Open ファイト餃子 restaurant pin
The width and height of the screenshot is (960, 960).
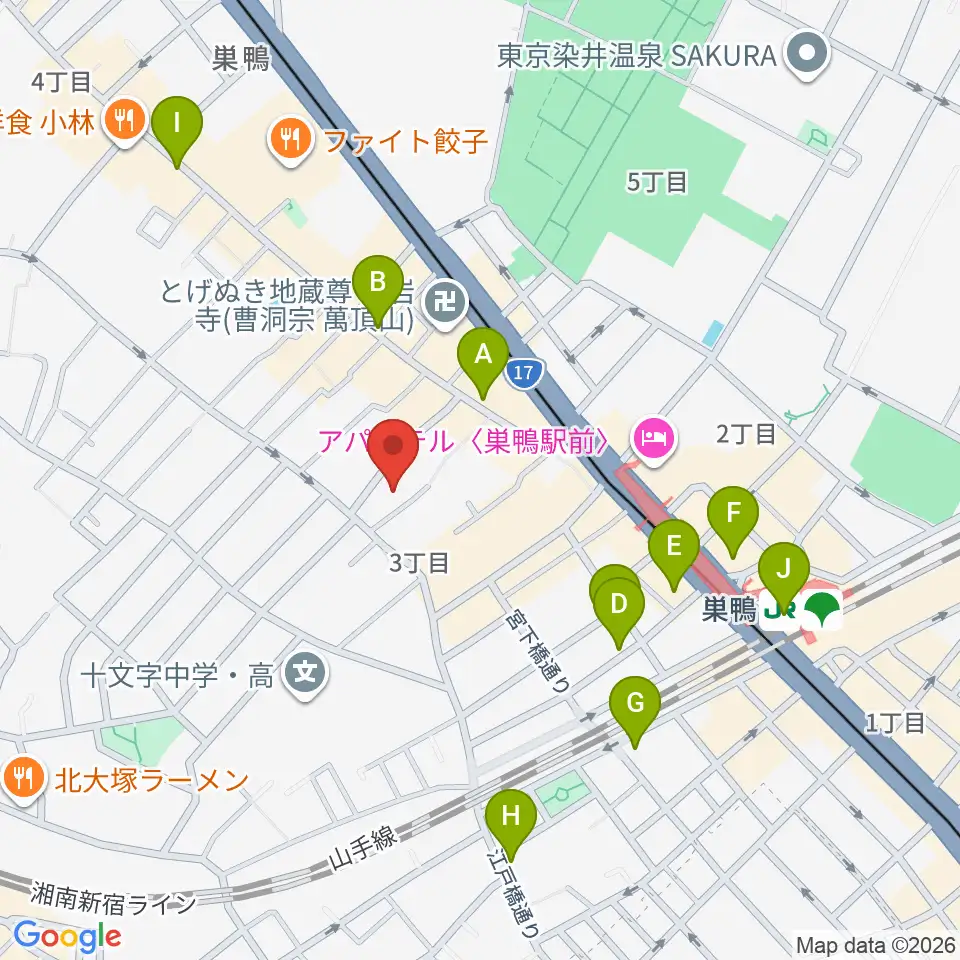point(291,141)
